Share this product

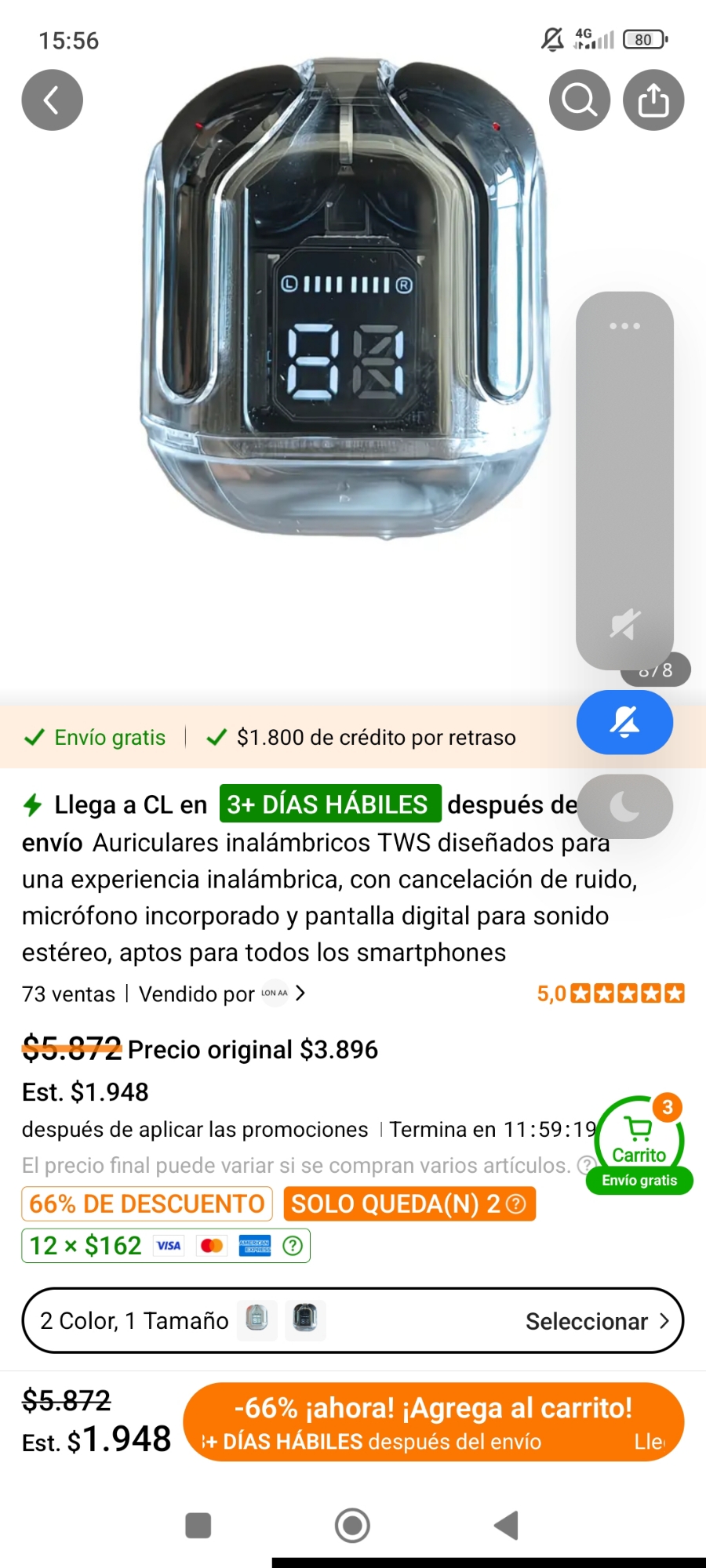[x=653, y=100]
